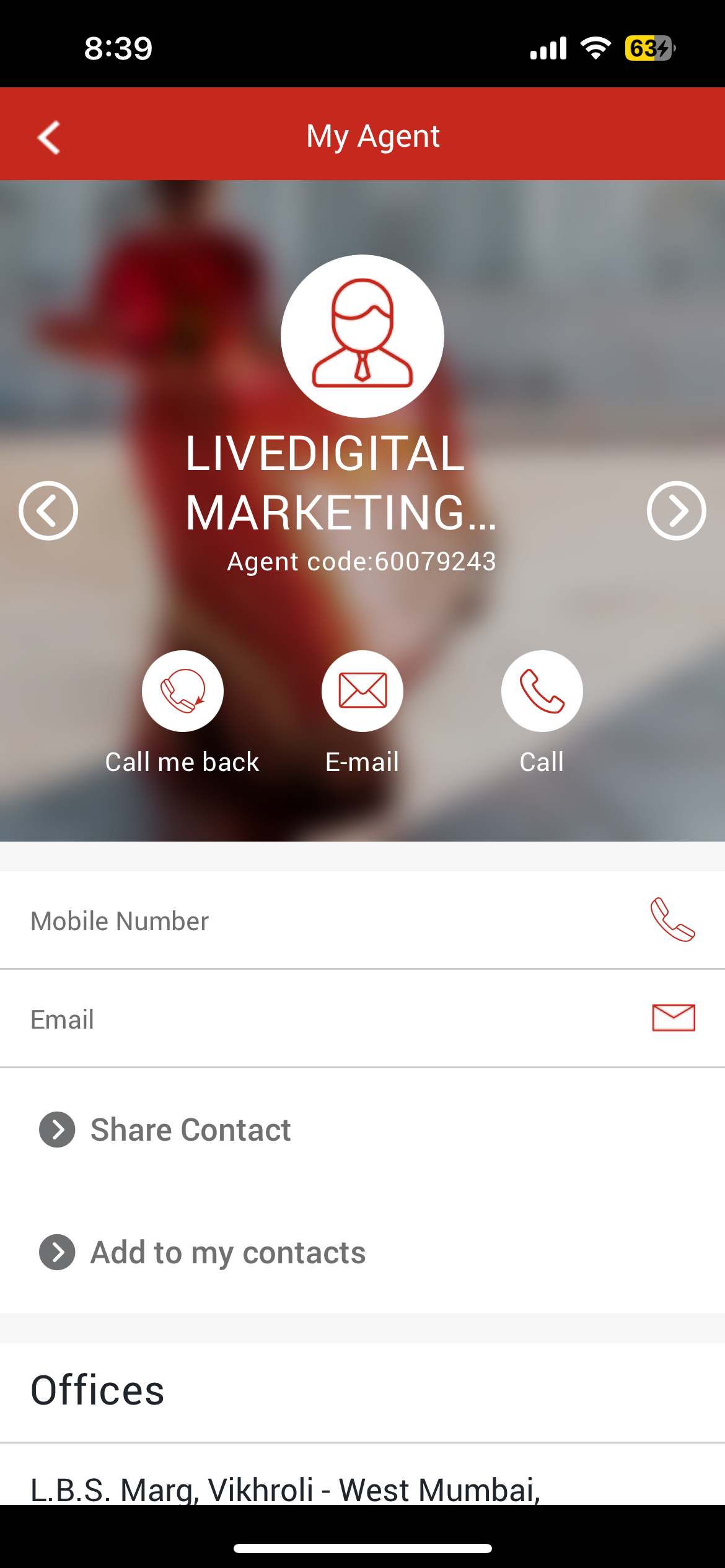
Task: Tap the envelope icon beside Email
Action: (x=673, y=1018)
